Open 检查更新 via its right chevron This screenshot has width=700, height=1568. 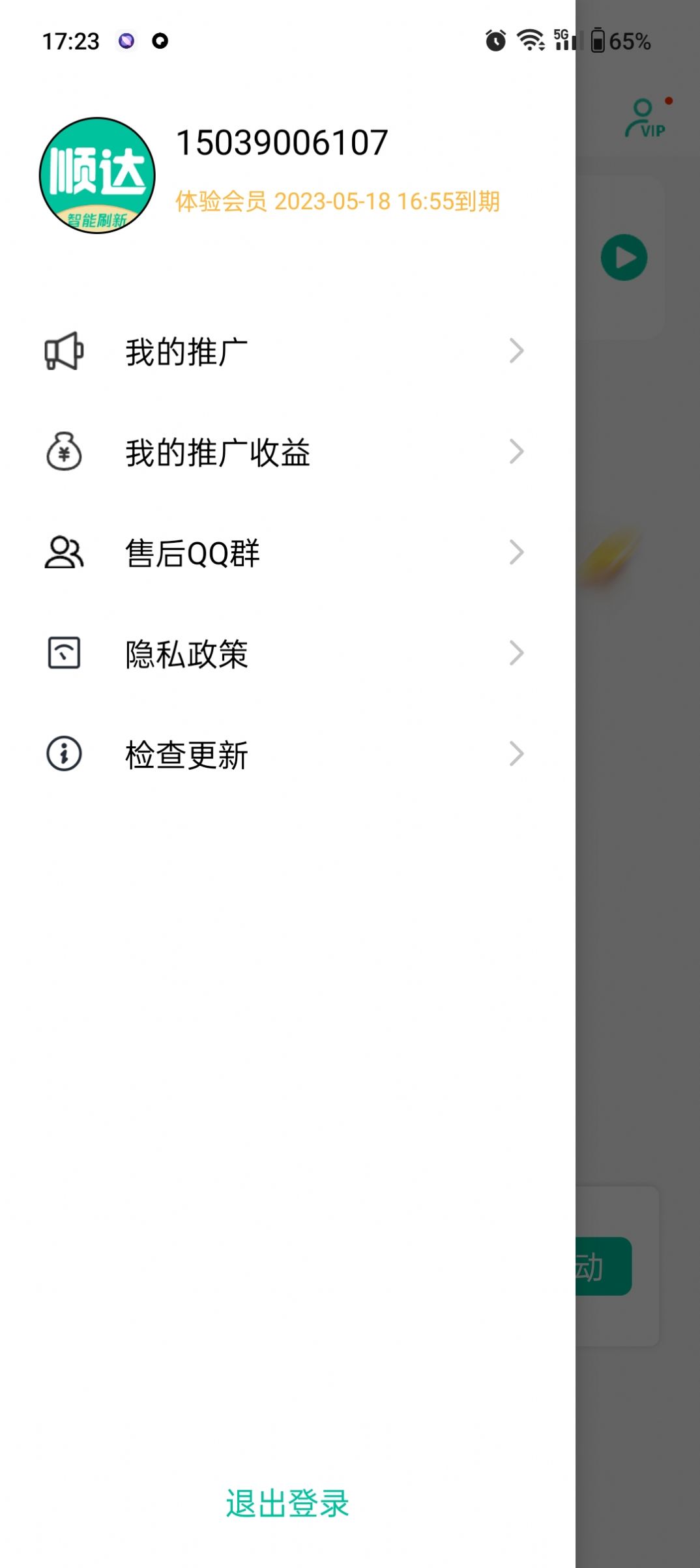pos(517,754)
